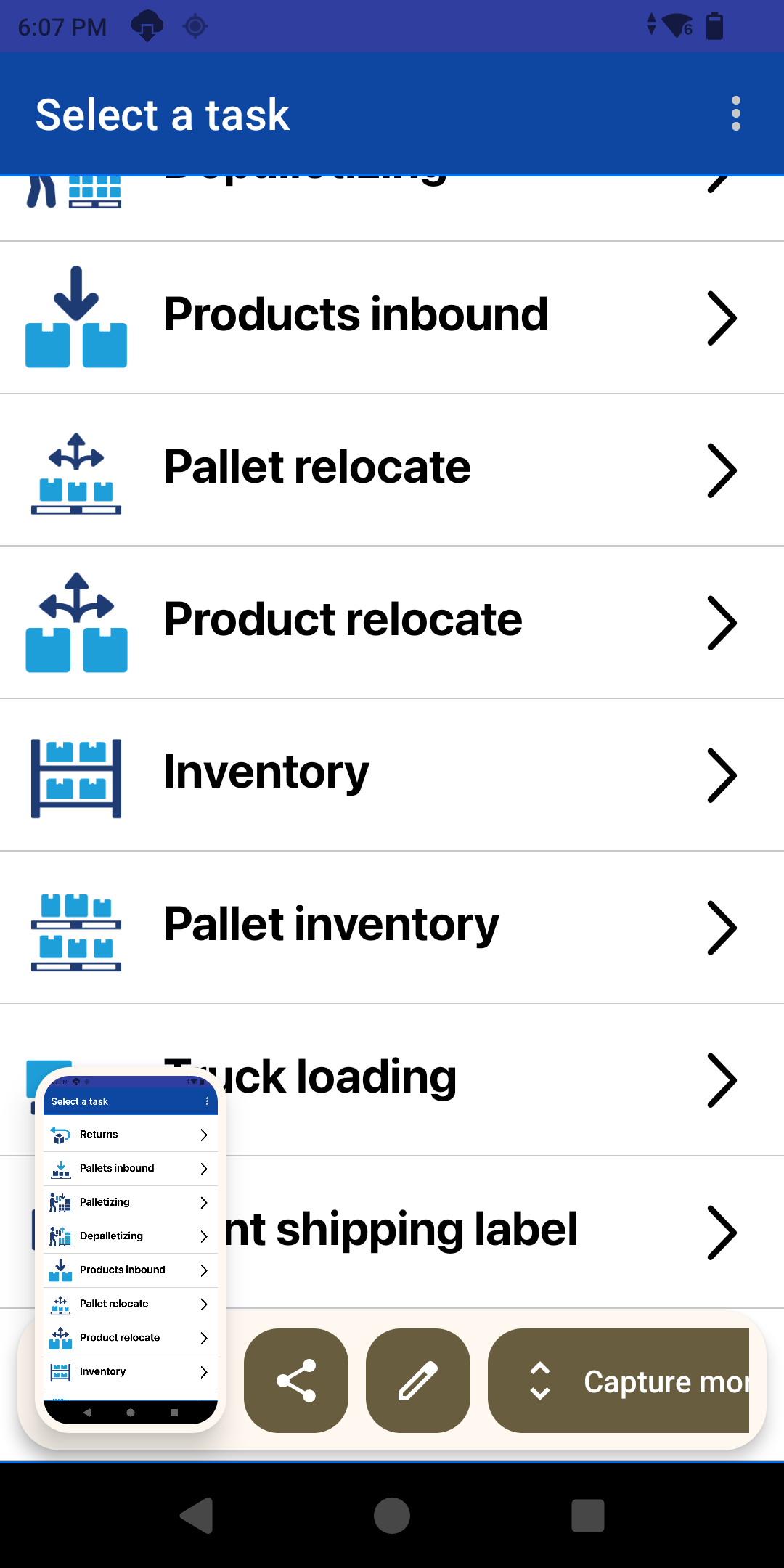Tap the location icon in the status bar
Viewport: 784px width, 1568px height.
click(194, 26)
